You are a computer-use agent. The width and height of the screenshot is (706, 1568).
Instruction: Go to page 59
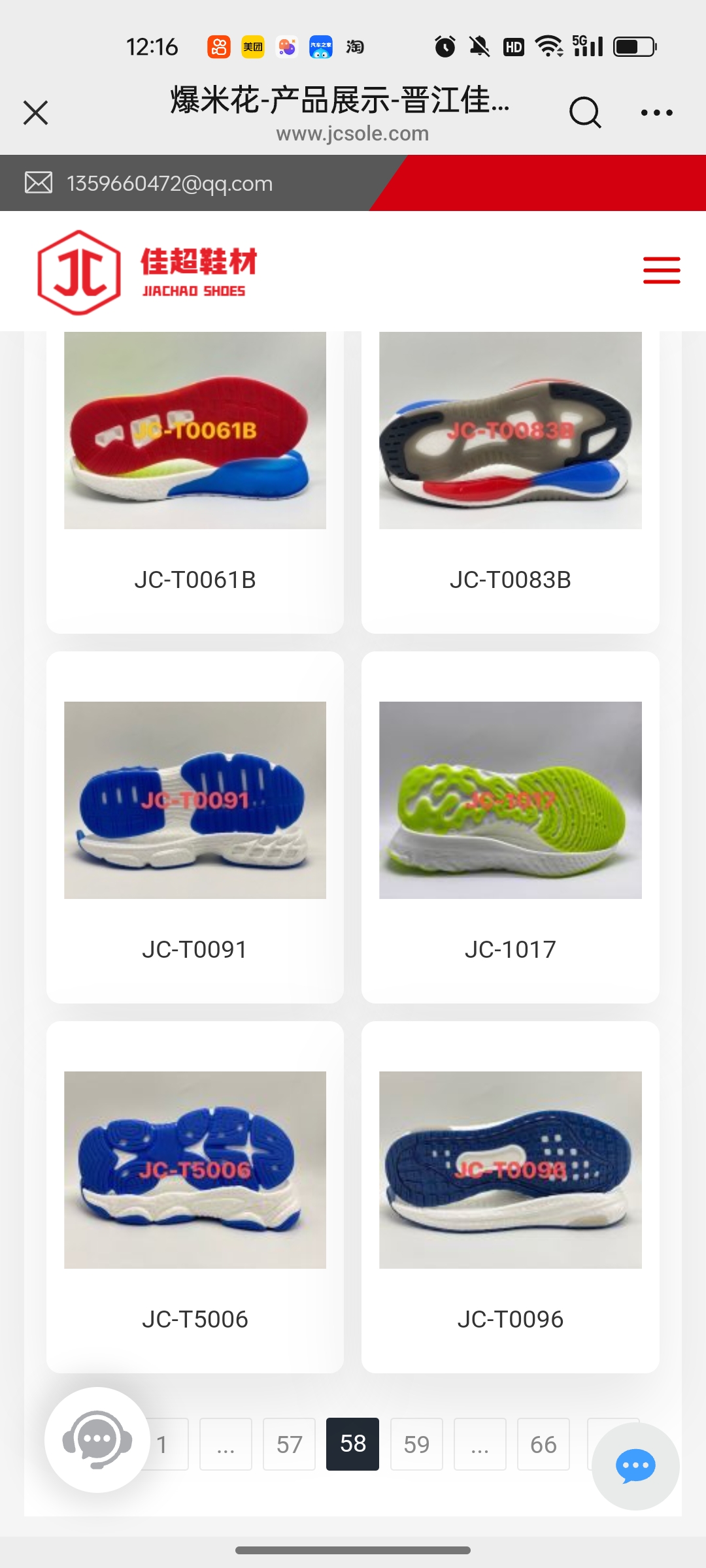[416, 1444]
